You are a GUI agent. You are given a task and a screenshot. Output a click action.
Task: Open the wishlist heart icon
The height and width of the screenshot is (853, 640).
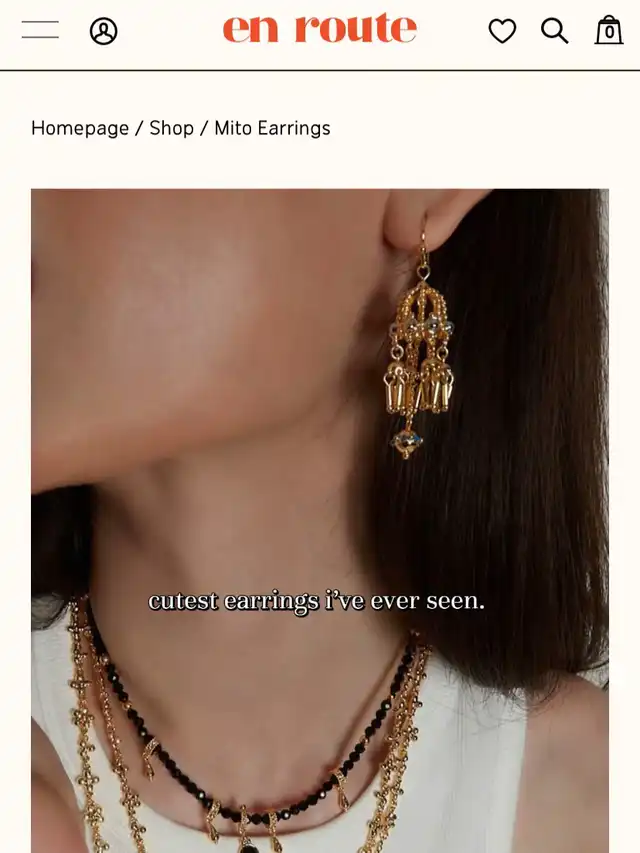502,30
